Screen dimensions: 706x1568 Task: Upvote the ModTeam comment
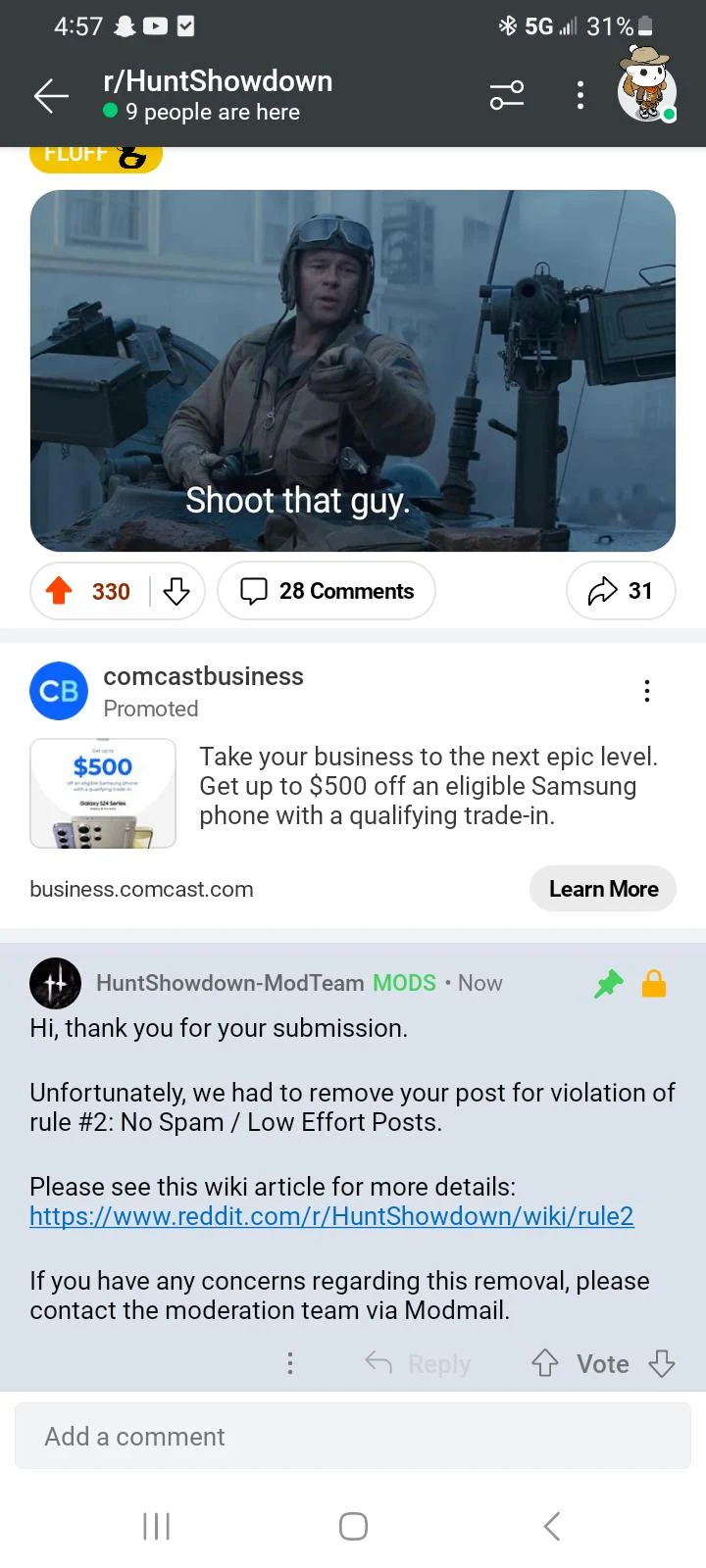tap(544, 1363)
